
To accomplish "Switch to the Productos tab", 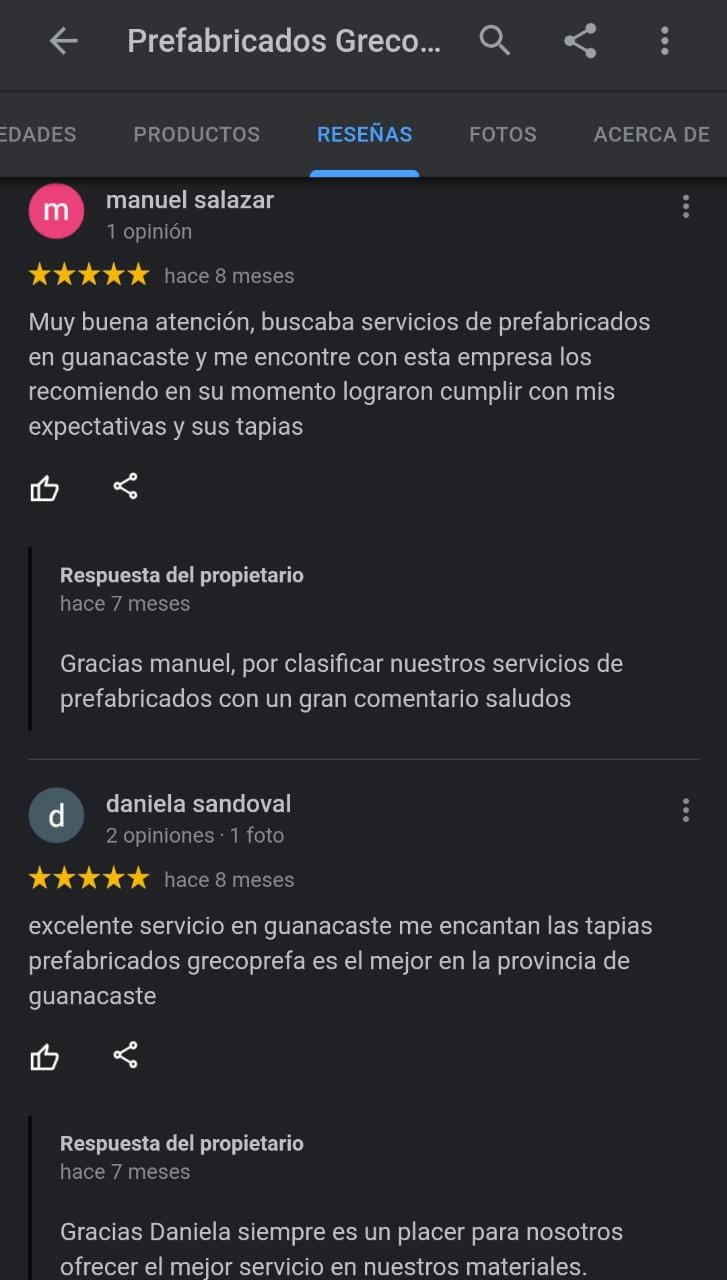I will (x=197, y=134).
